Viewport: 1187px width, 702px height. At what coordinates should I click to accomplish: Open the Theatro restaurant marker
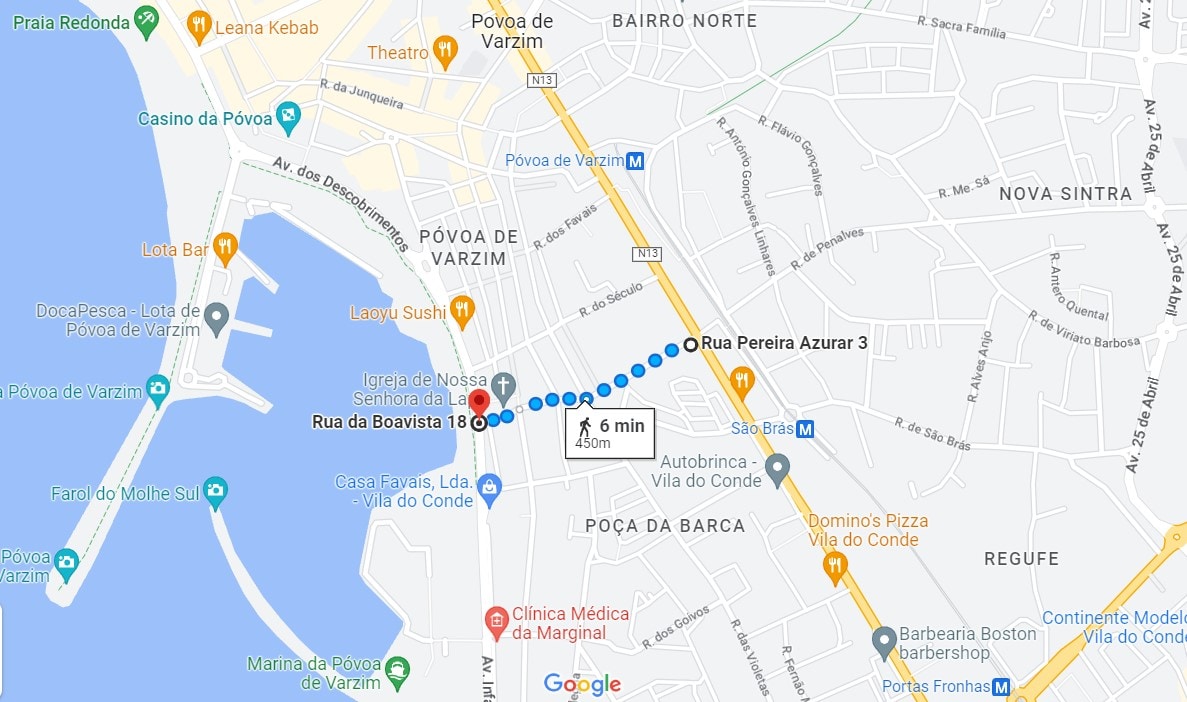click(445, 51)
